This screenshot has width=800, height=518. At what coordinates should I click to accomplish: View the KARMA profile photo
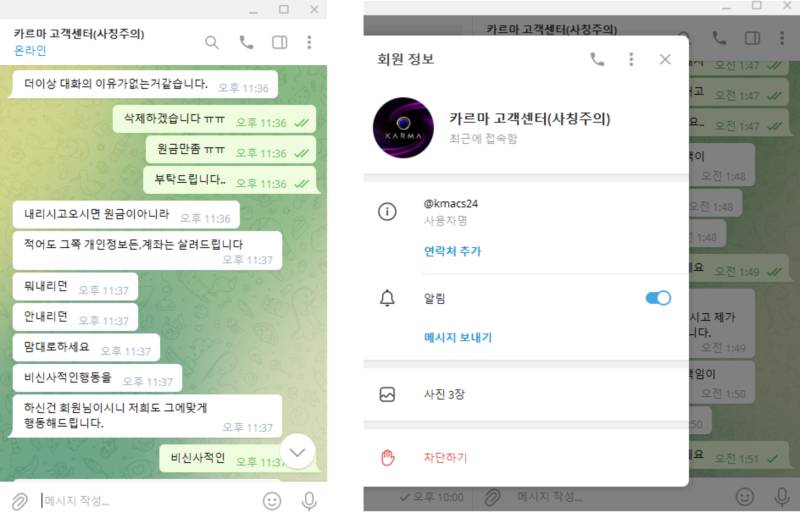pyautogui.click(x=403, y=128)
